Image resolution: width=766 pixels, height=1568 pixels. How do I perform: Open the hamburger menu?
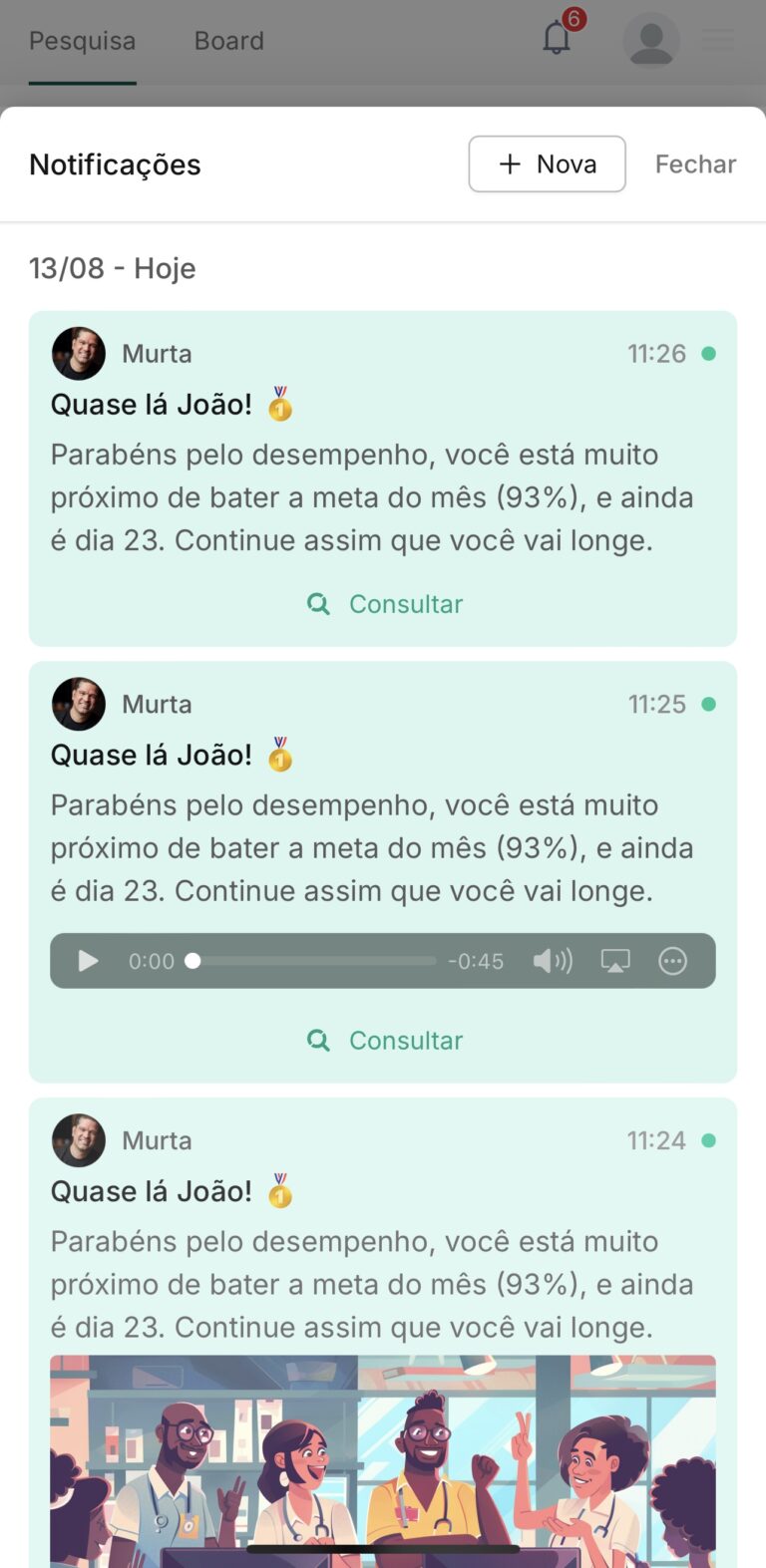(718, 41)
